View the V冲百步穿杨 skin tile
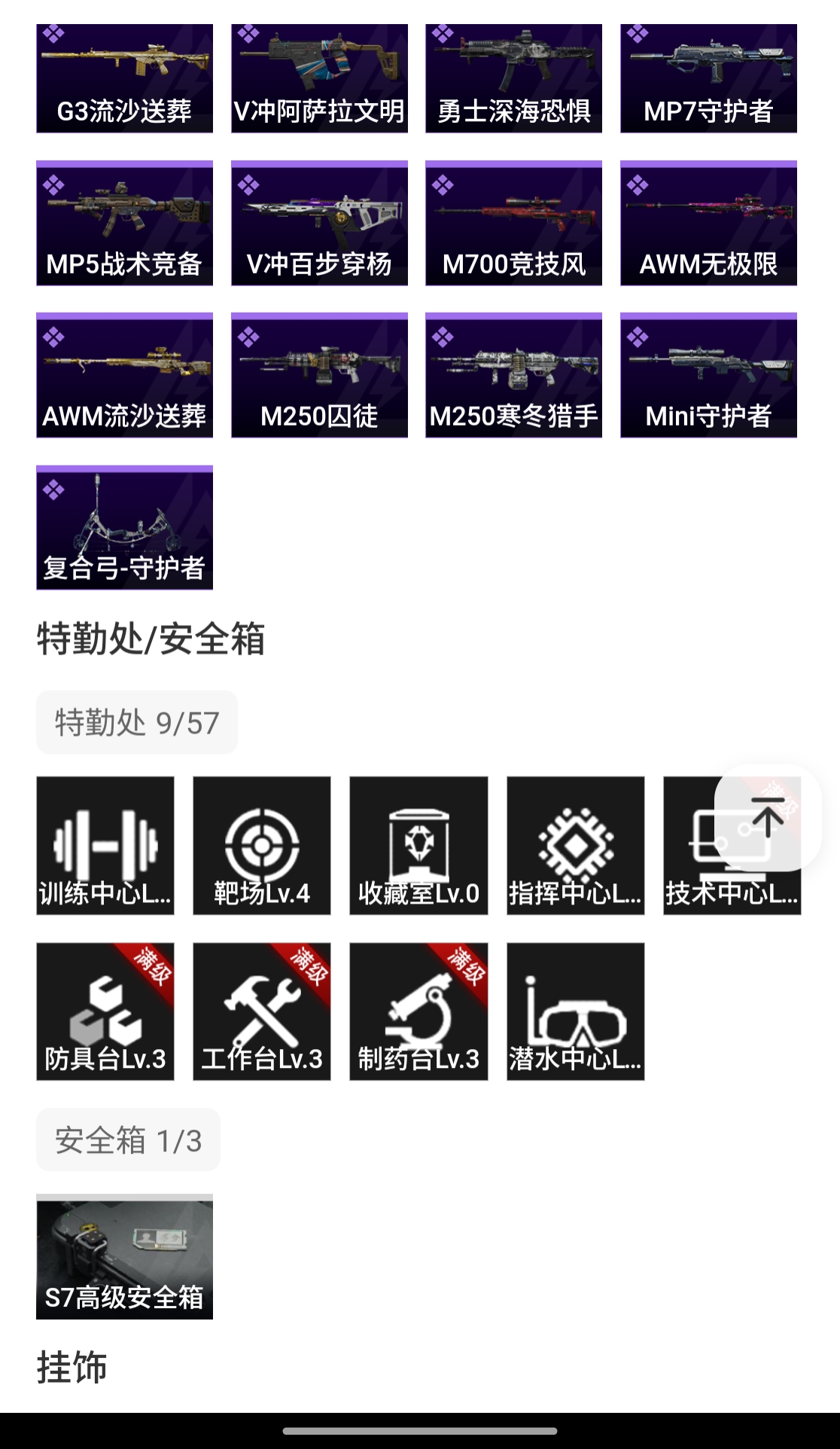The height and width of the screenshot is (1449, 840). click(319, 223)
